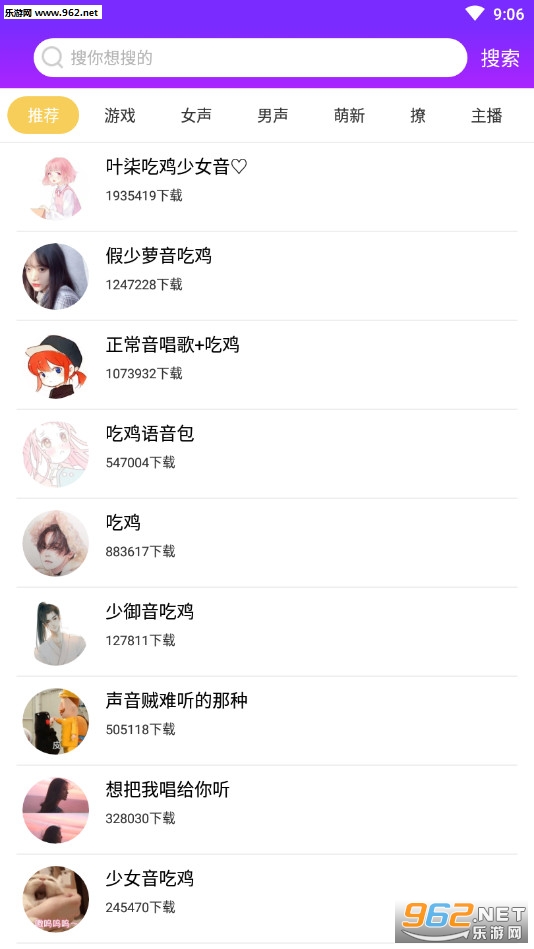Open 想把我唱给你听 voice pack
534x949 pixels.
click(267, 810)
